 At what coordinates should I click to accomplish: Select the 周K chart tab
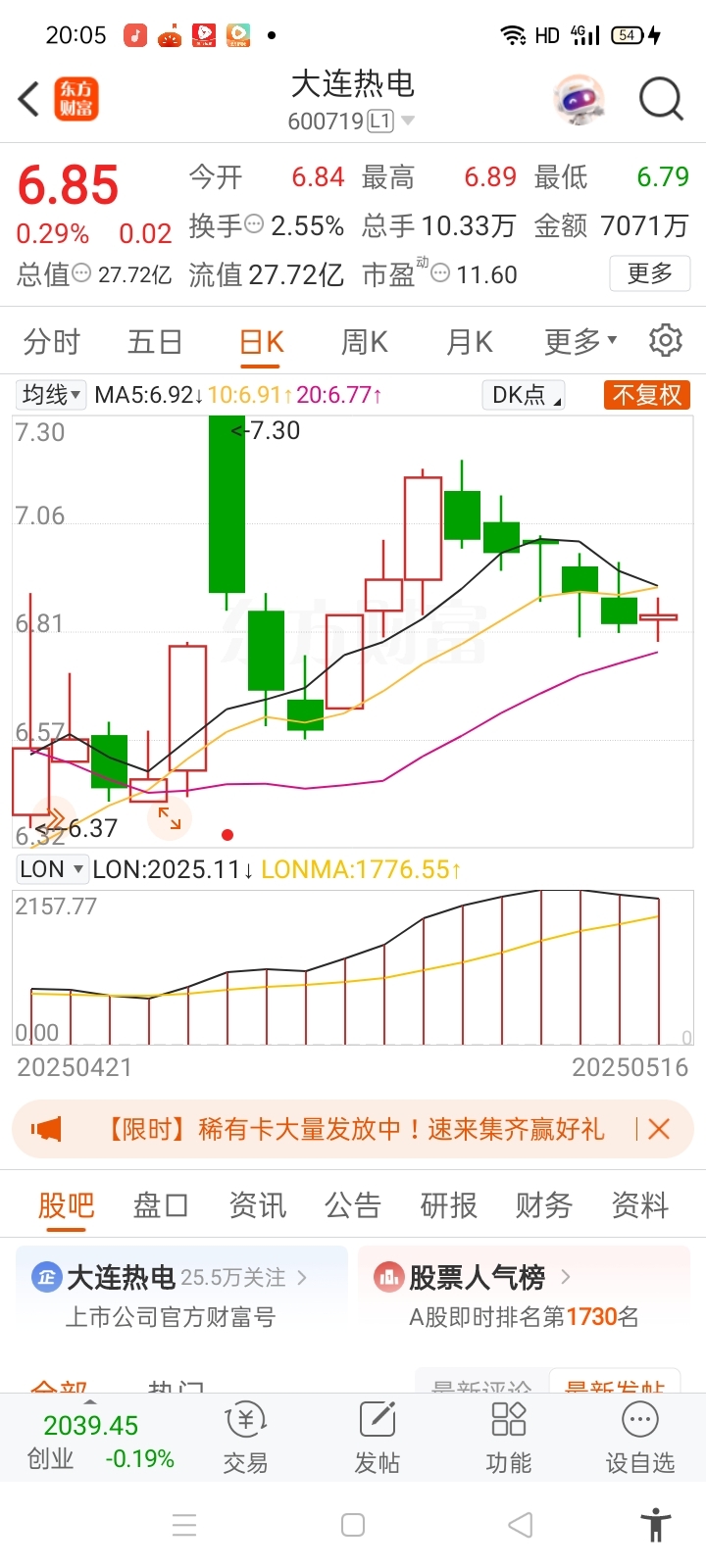coord(365,342)
